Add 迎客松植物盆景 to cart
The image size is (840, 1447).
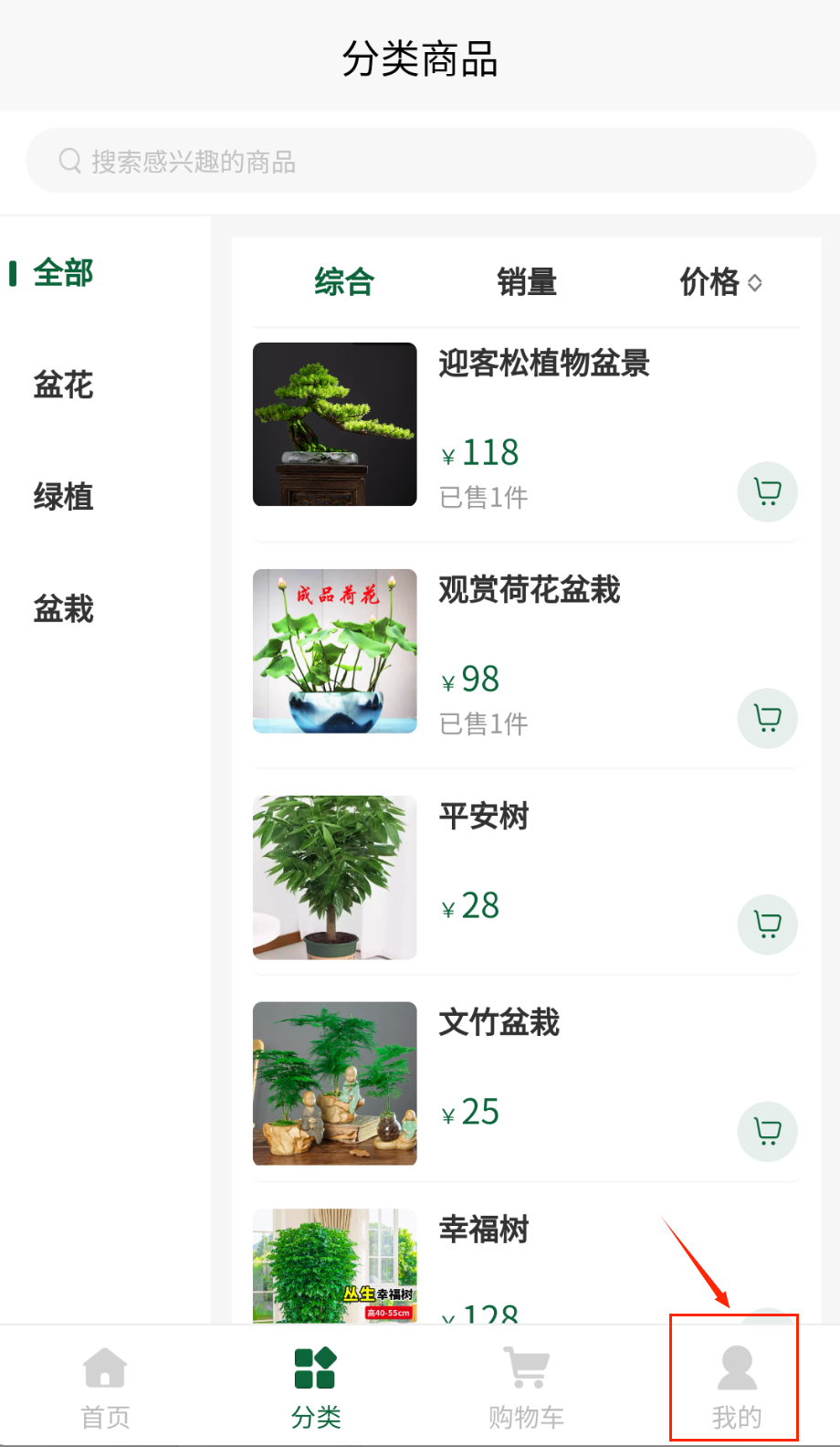[767, 492]
